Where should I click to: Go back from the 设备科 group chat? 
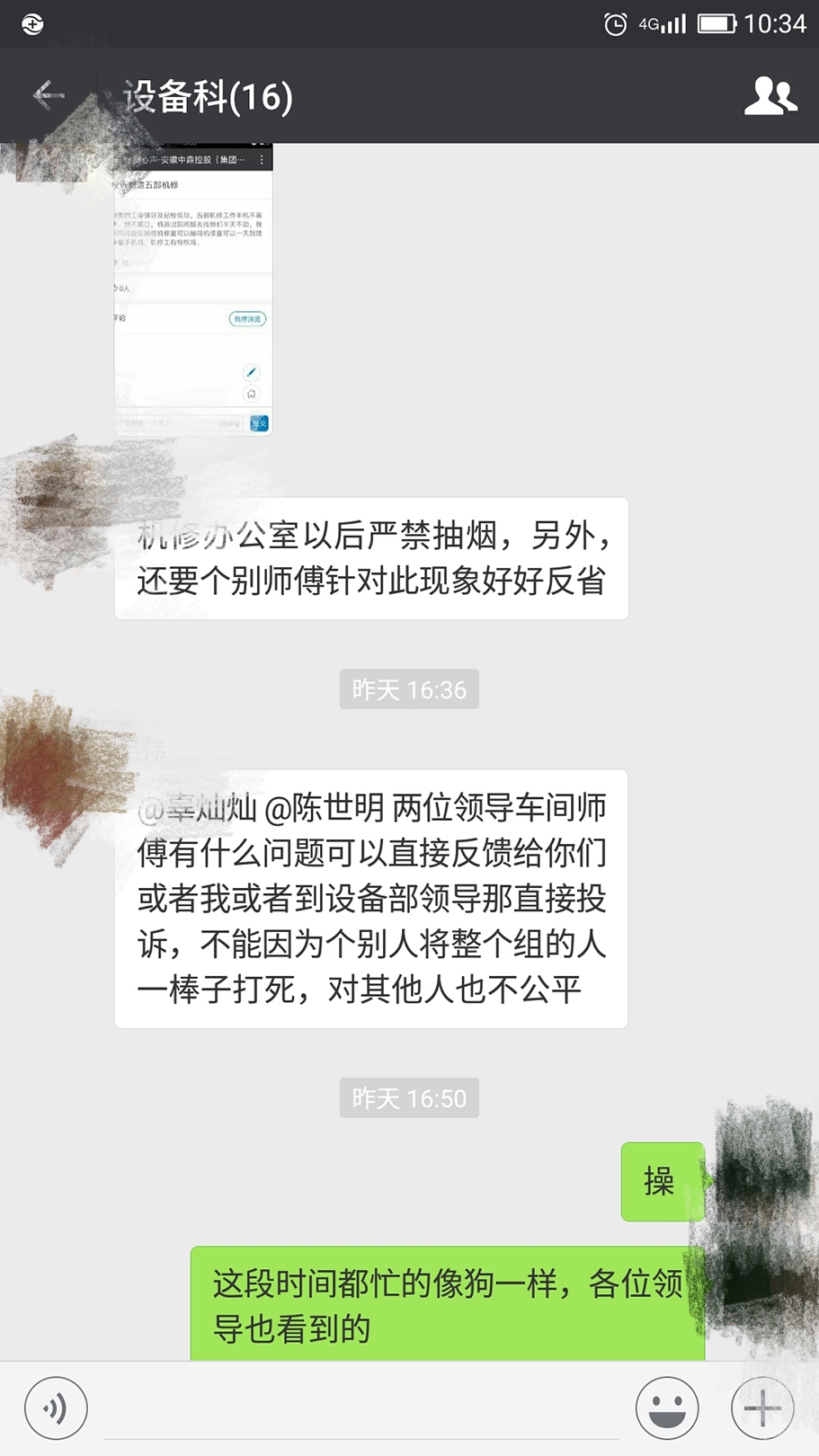[x=49, y=95]
